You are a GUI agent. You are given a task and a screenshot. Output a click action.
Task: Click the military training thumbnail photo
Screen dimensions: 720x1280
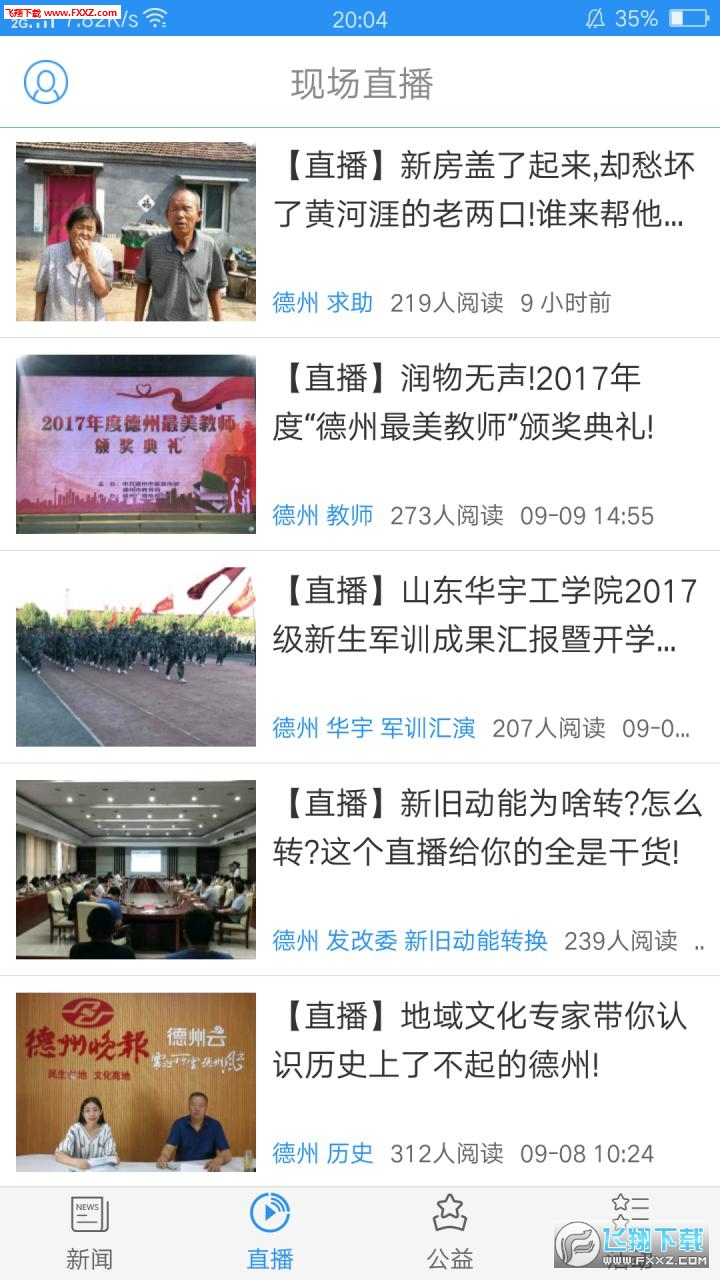point(135,656)
